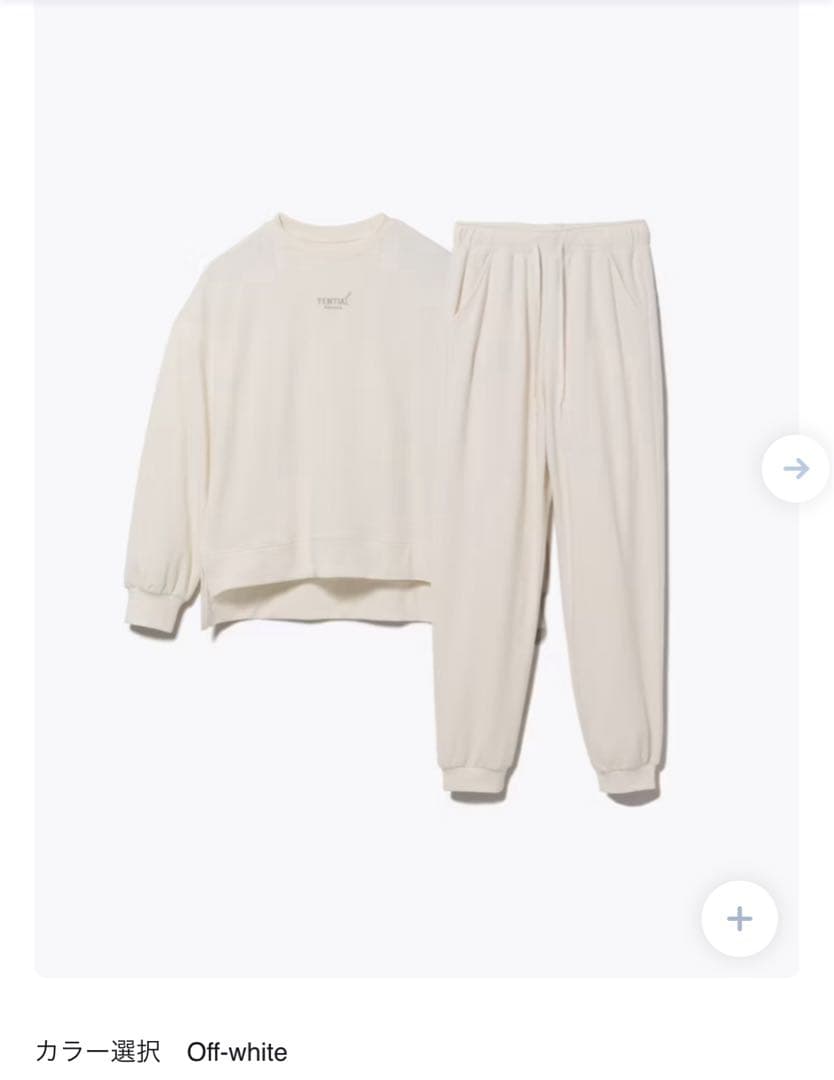Open the color selection dropdown
The height and width of the screenshot is (1080, 834).
160,1052
